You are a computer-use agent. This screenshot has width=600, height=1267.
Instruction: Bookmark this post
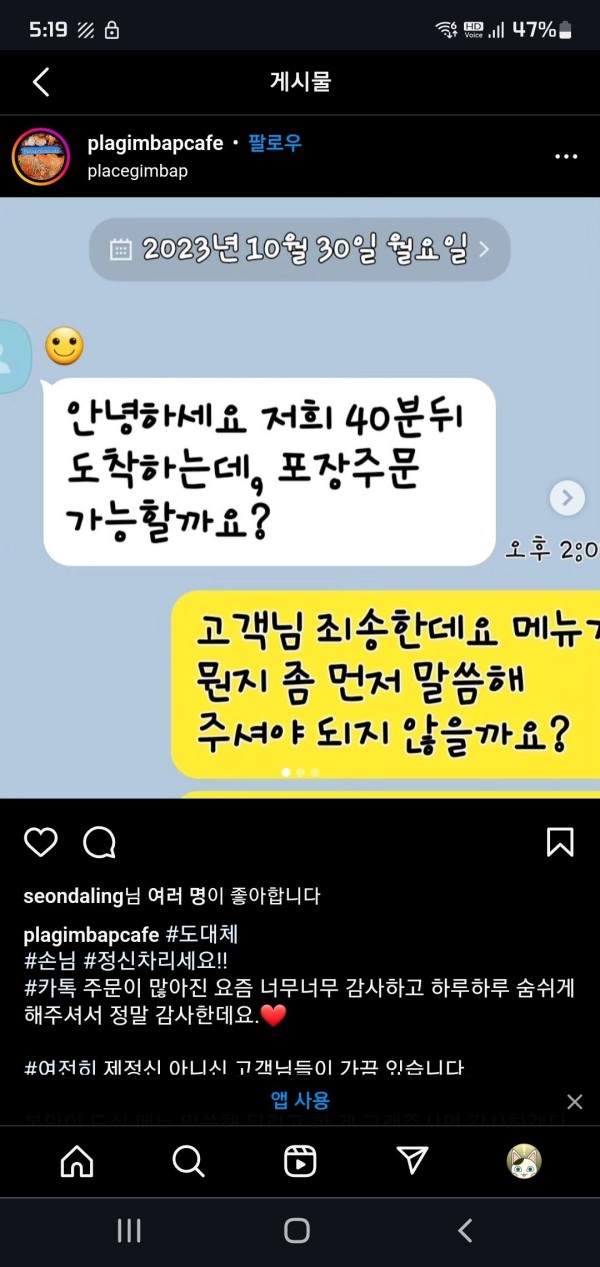coord(560,843)
